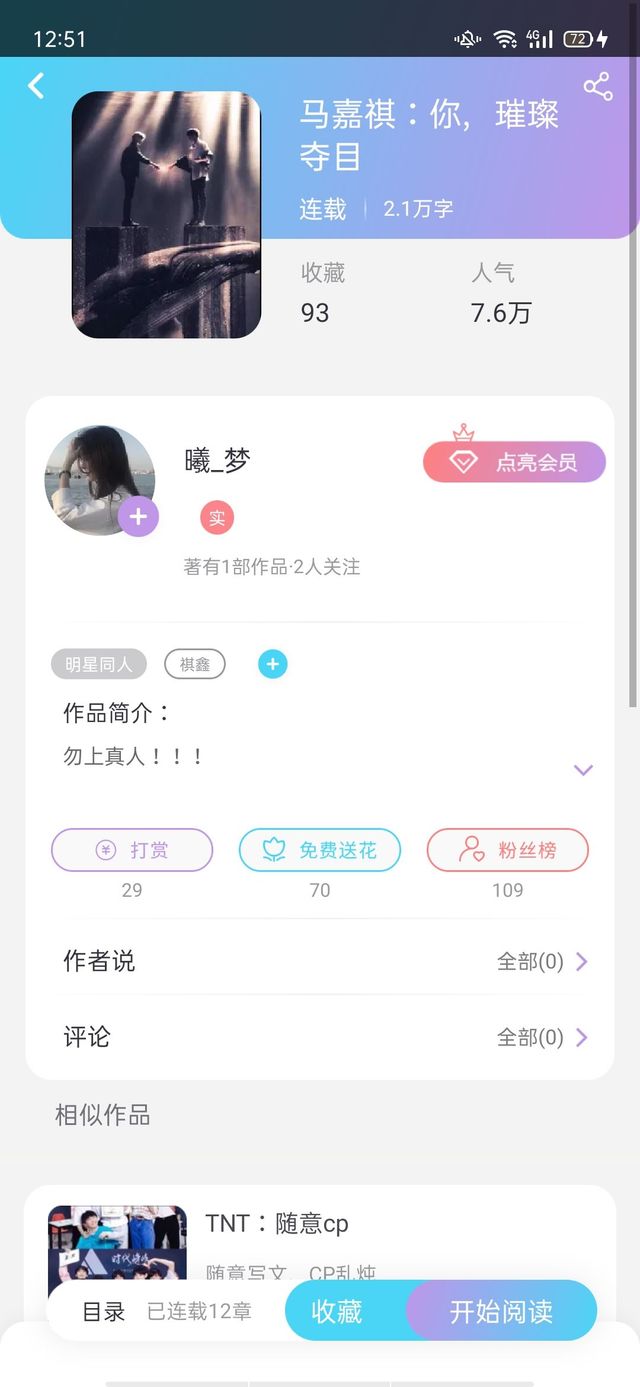Send free flowers with 免费送花

(320, 850)
